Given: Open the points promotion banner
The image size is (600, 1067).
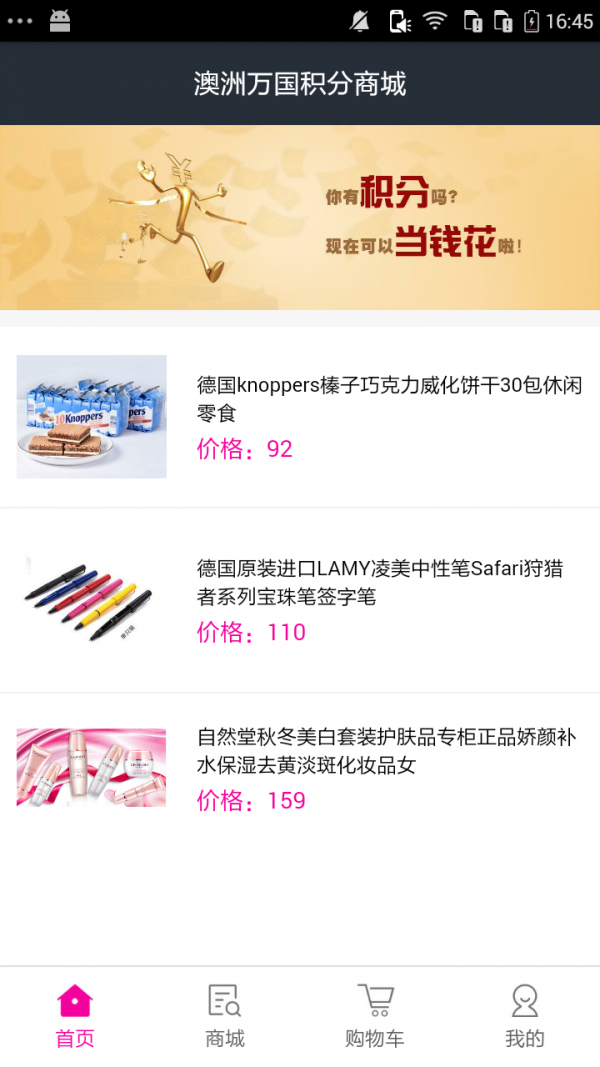Looking at the screenshot, I should pos(300,217).
